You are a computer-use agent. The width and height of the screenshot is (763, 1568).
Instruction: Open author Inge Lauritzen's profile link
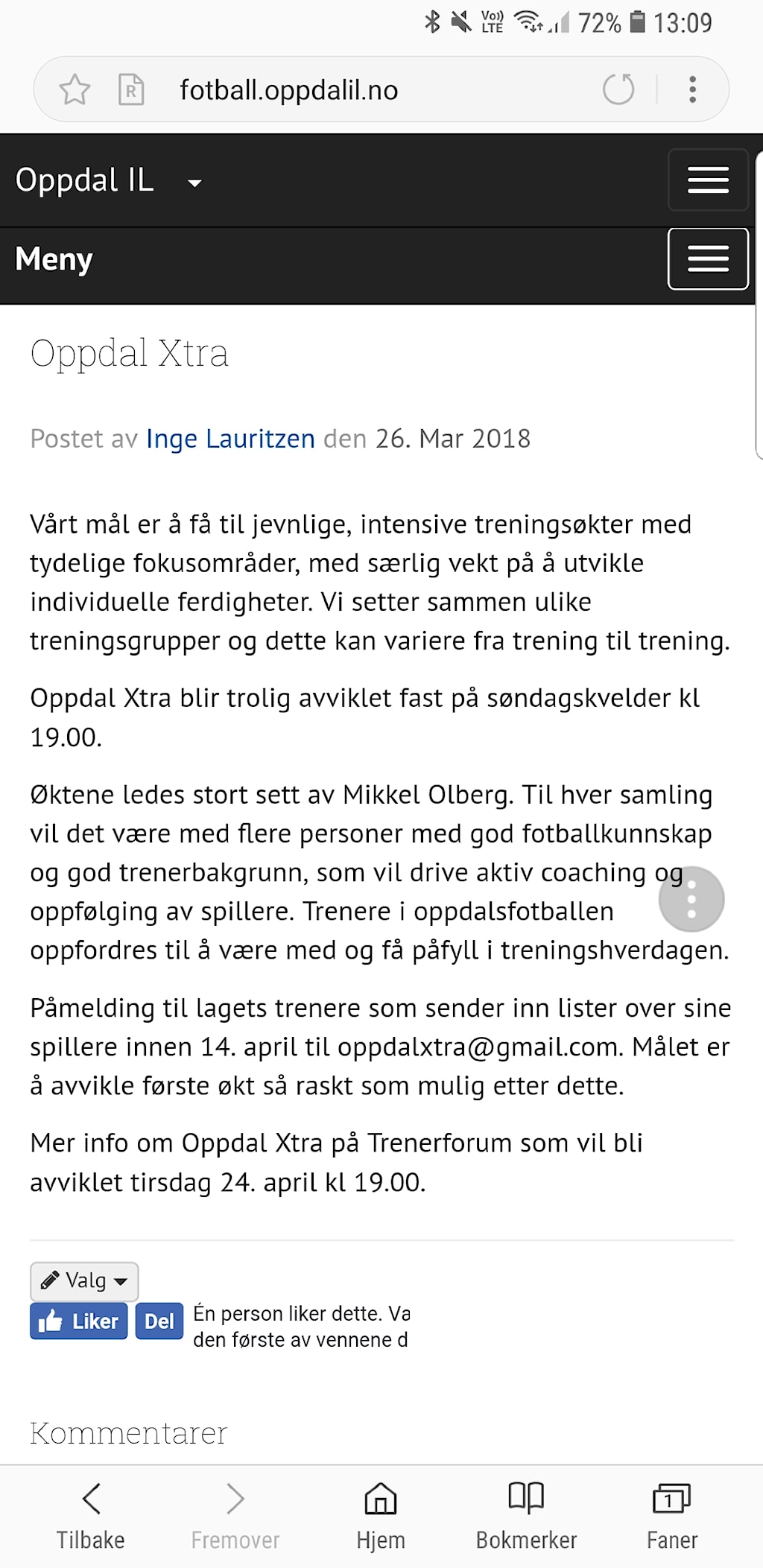pos(230,439)
